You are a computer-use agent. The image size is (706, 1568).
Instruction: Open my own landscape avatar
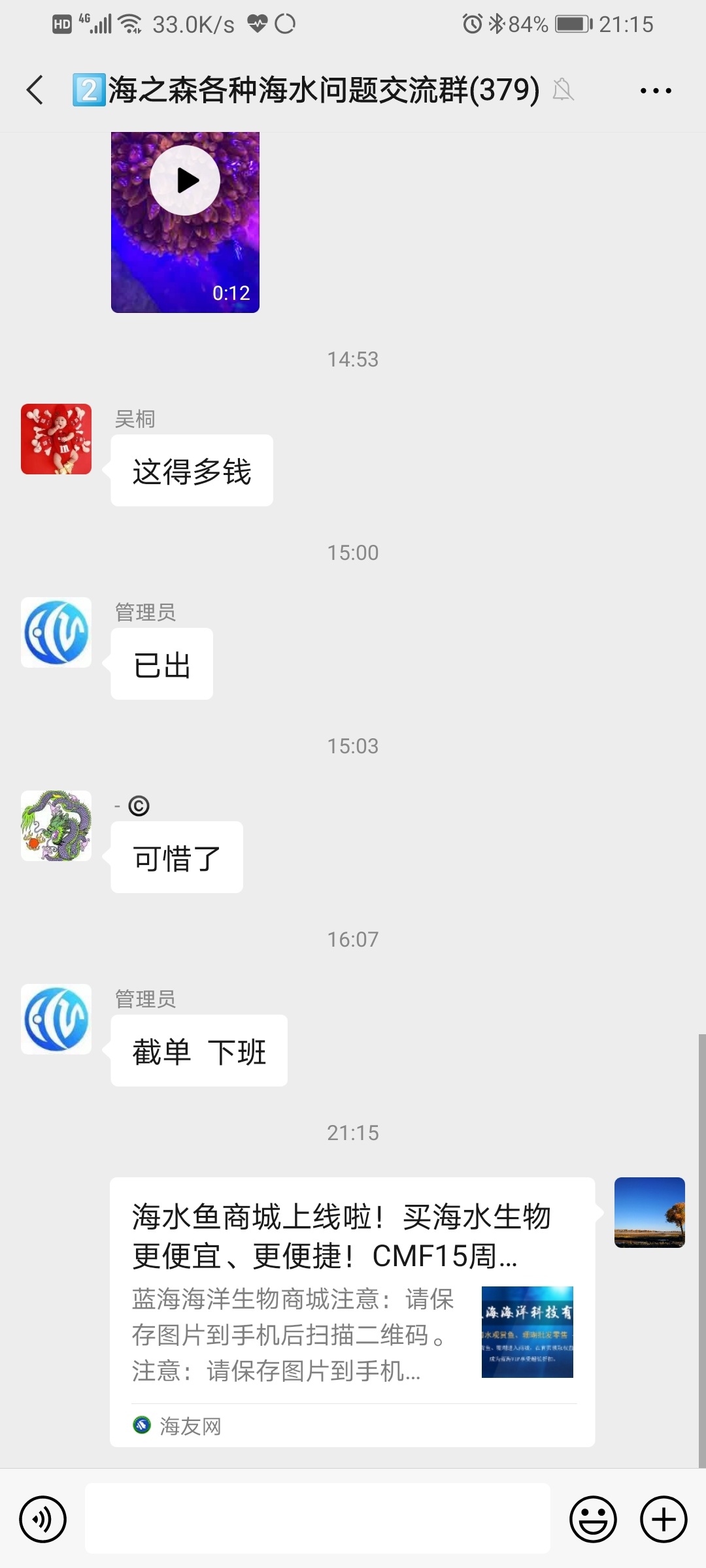click(649, 1213)
